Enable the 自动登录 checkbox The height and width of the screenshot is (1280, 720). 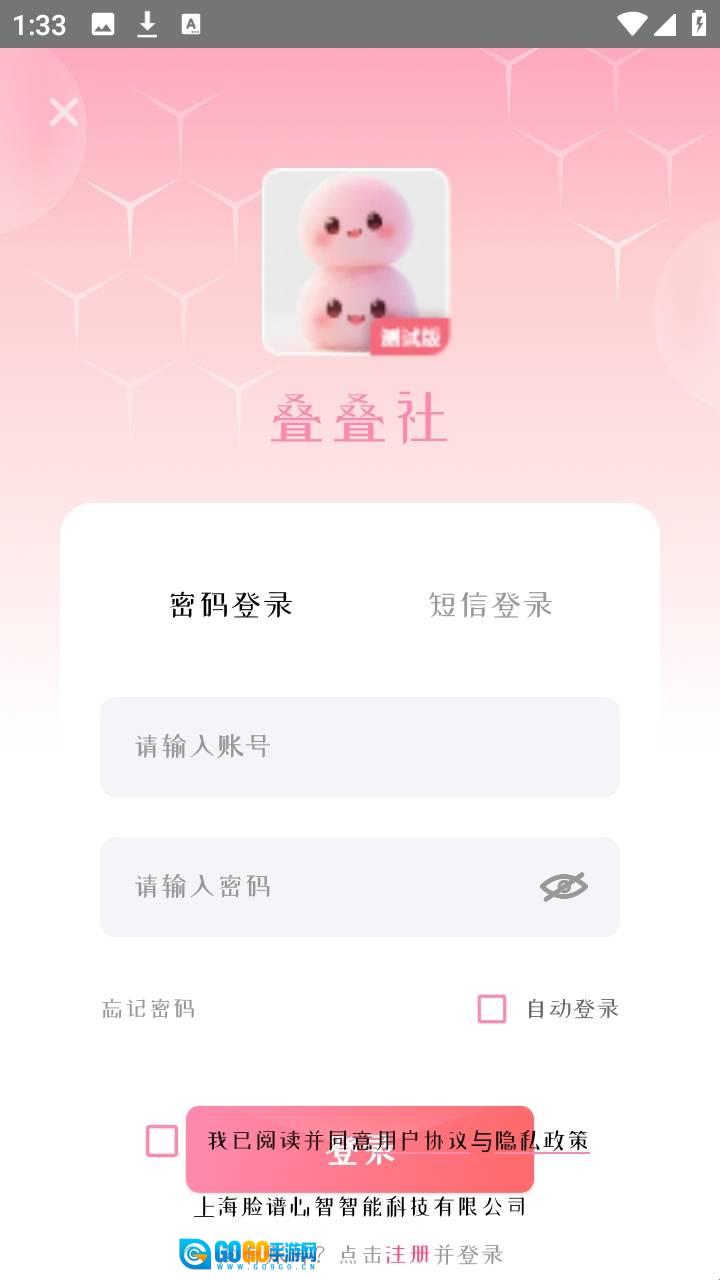point(492,1009)
